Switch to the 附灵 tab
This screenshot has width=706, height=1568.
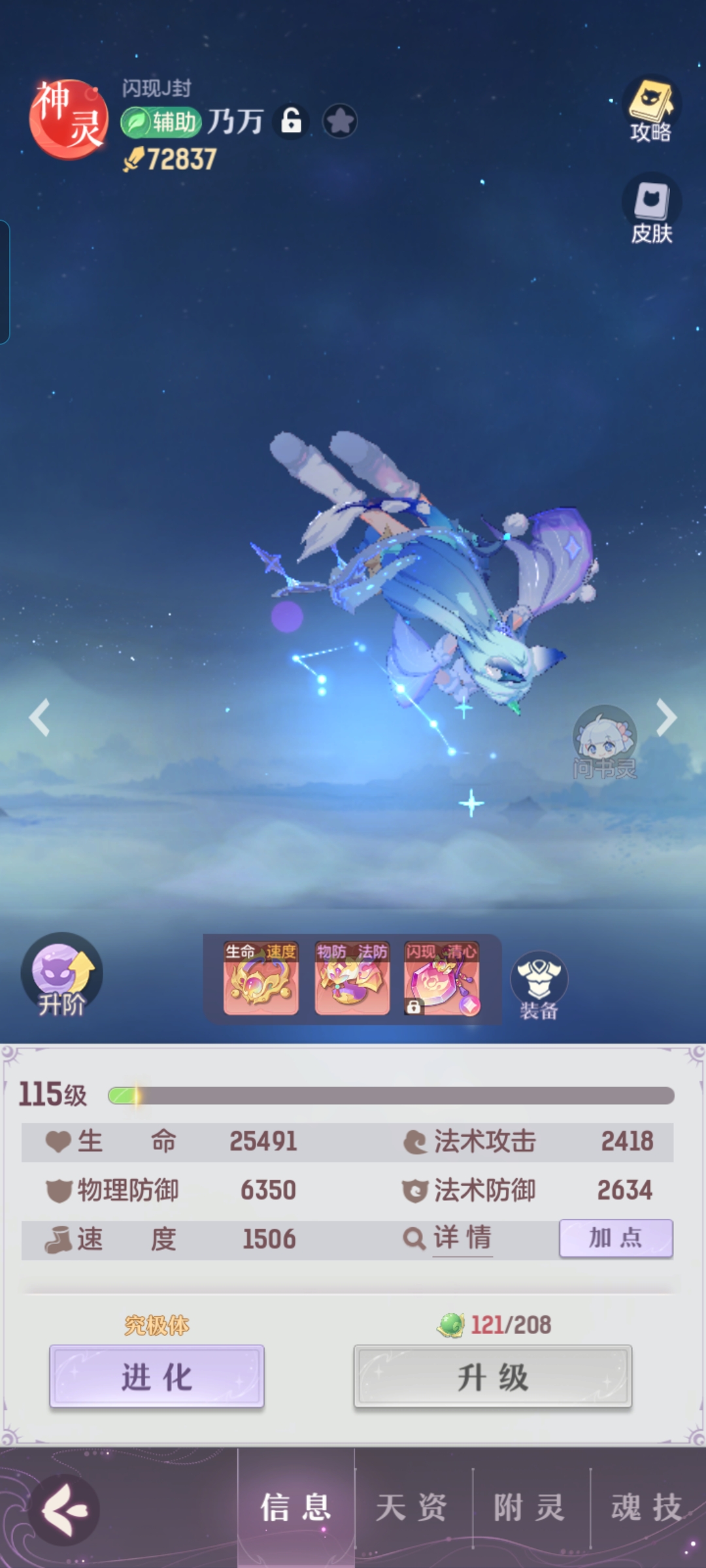531,1508
